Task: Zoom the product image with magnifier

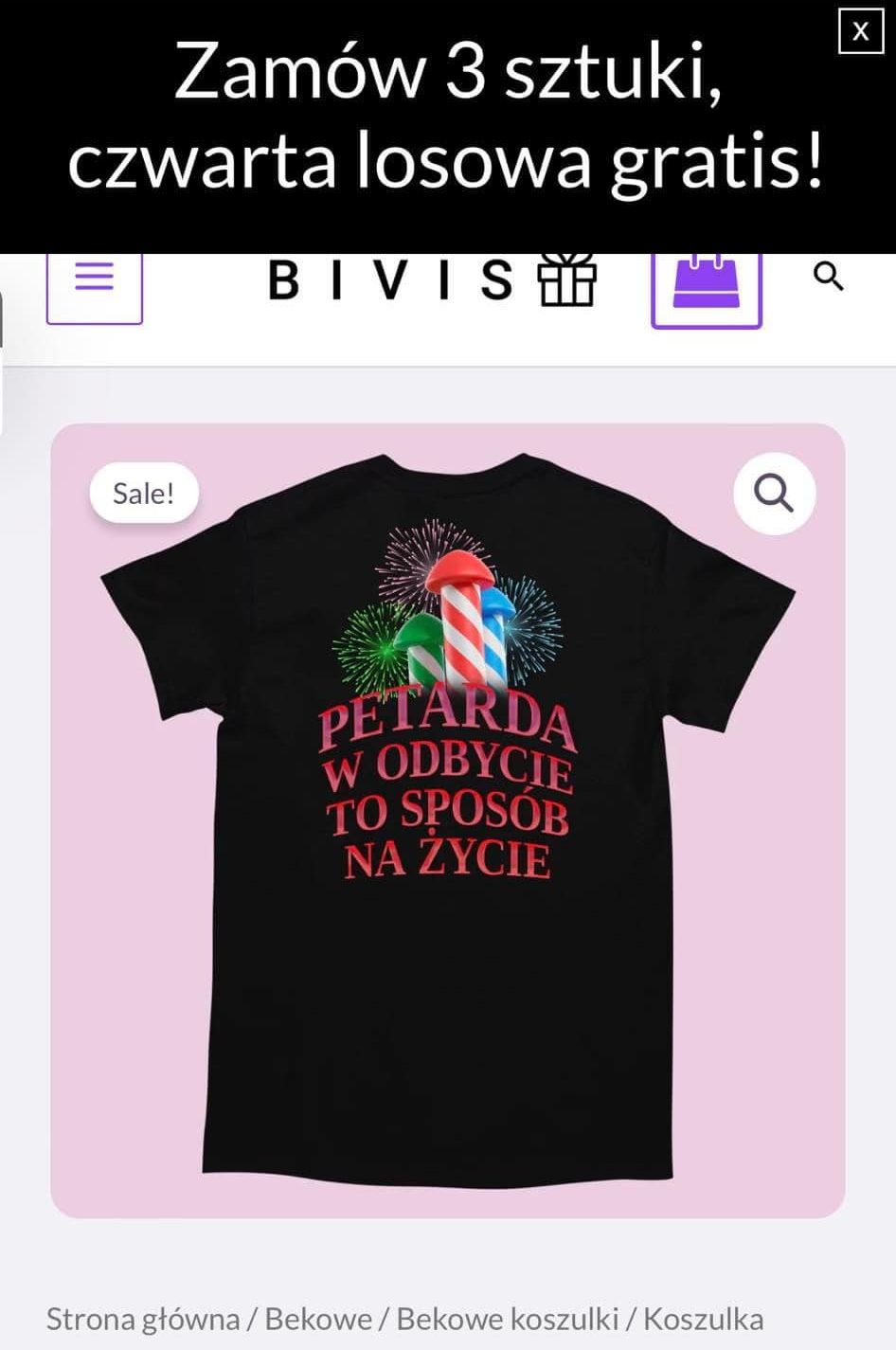Action: [x=774, y=494]
